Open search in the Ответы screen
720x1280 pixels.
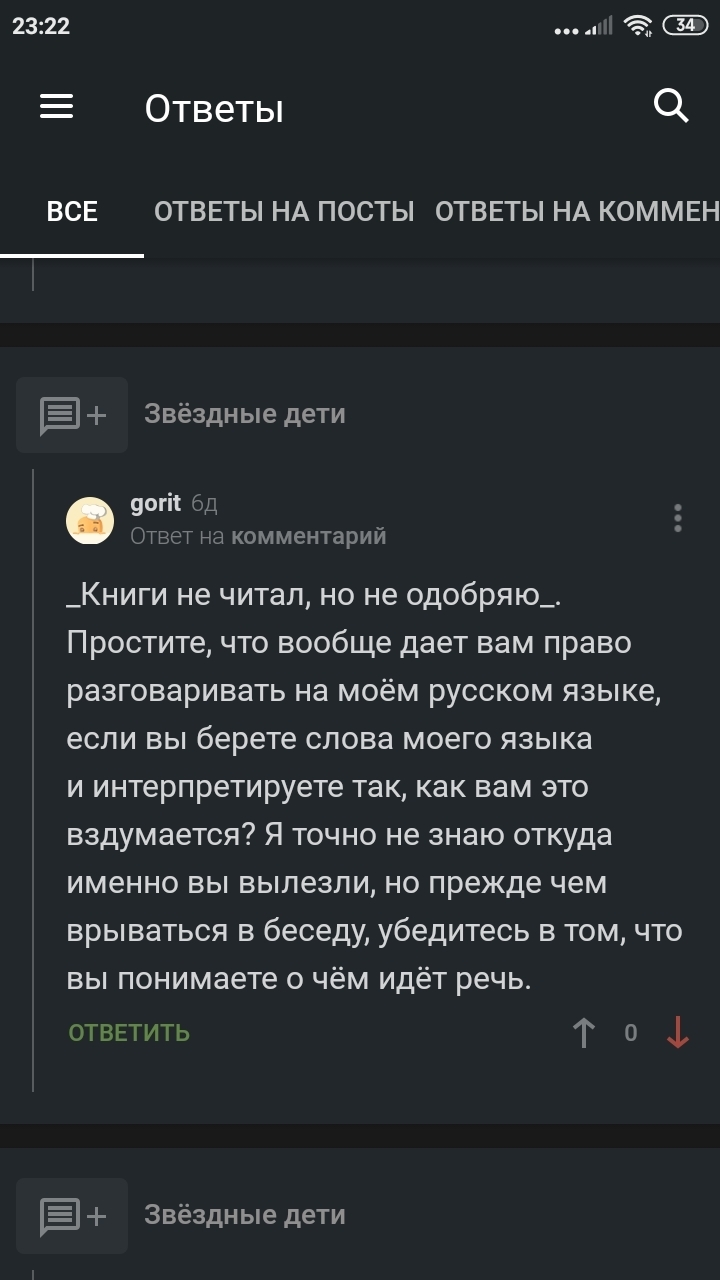coord(670,105)
